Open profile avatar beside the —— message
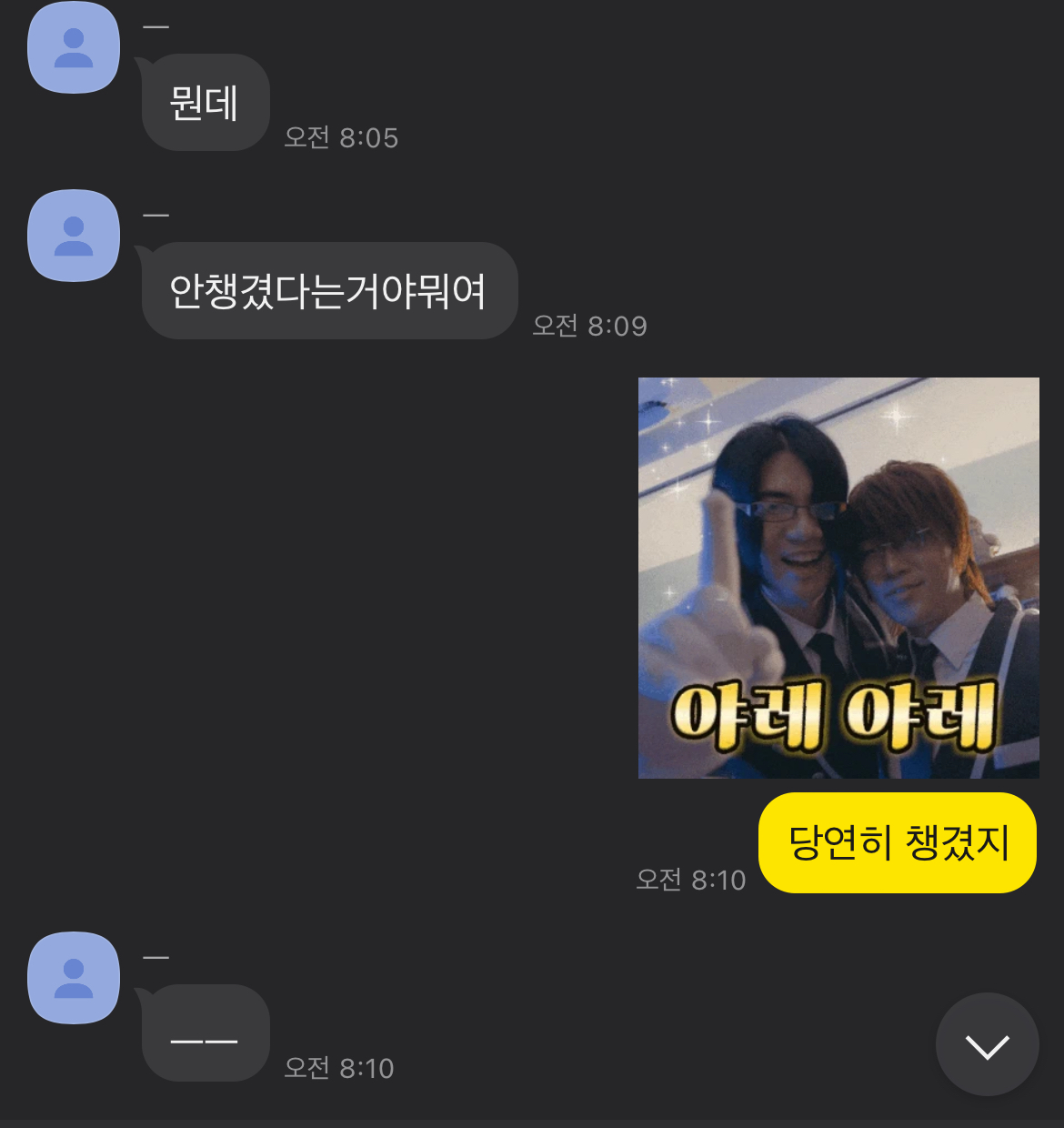1064x1128 pixels. 74,978
